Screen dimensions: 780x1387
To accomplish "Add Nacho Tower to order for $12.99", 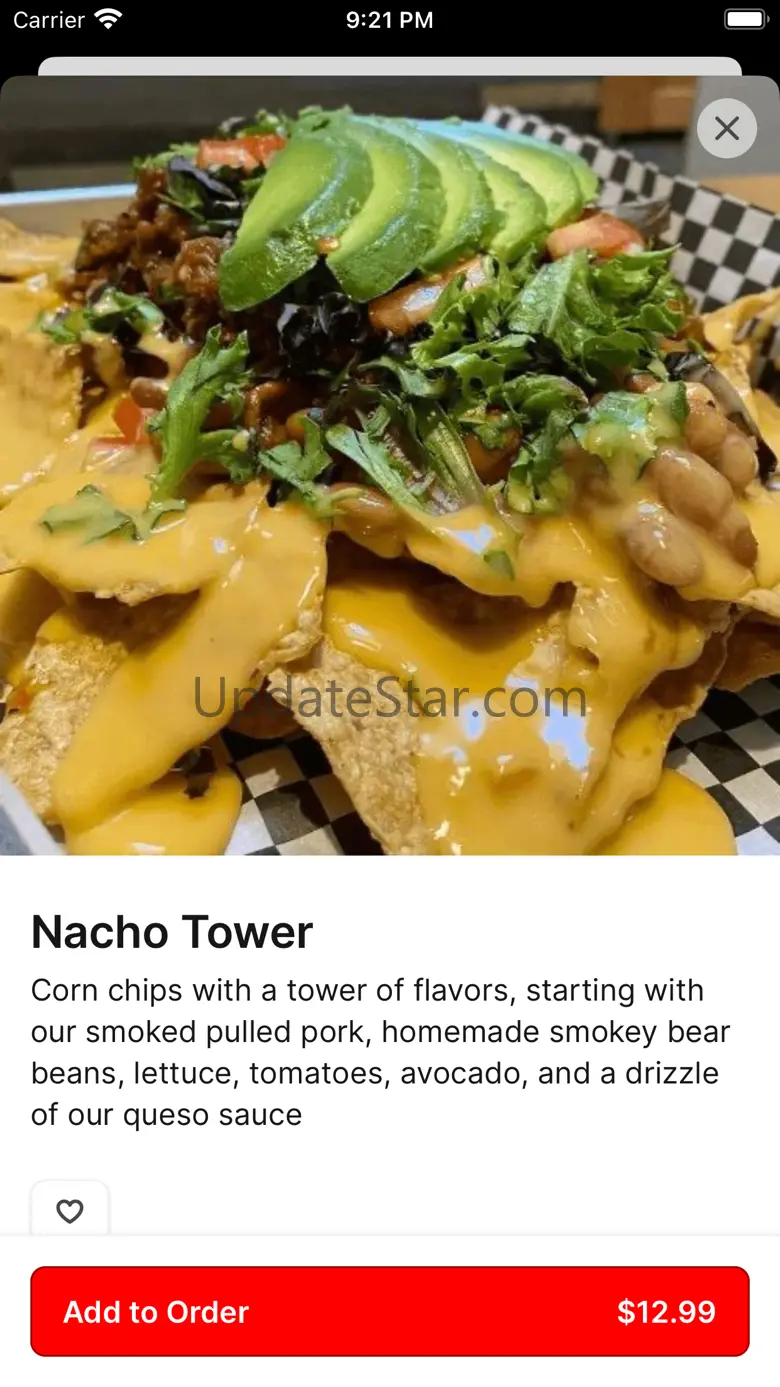I will pos(390,1311).
